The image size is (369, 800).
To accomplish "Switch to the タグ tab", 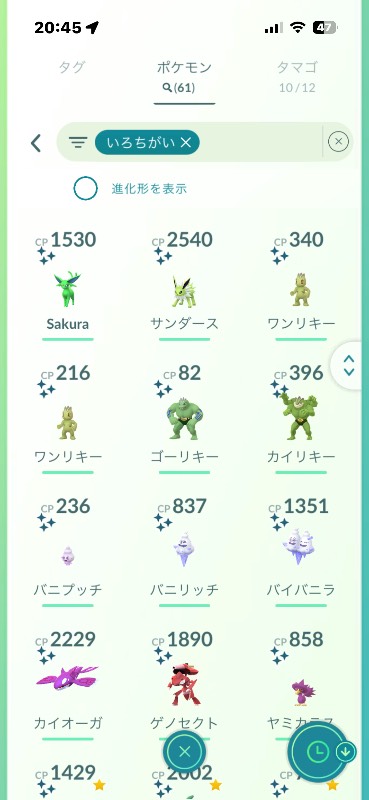I will 71,67.
